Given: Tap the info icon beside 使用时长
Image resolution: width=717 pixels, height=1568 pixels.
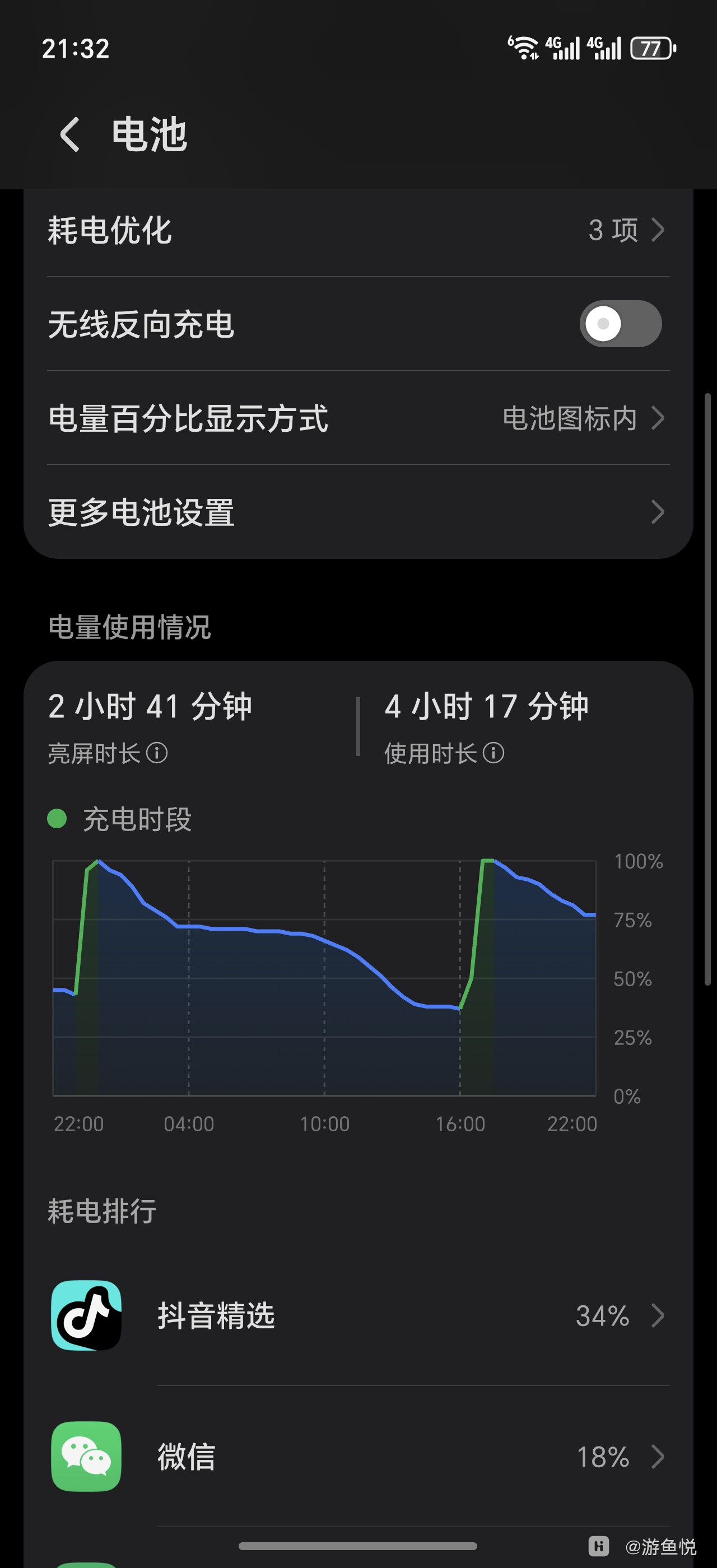Looking at the screenshot, I should click(494, 753).
